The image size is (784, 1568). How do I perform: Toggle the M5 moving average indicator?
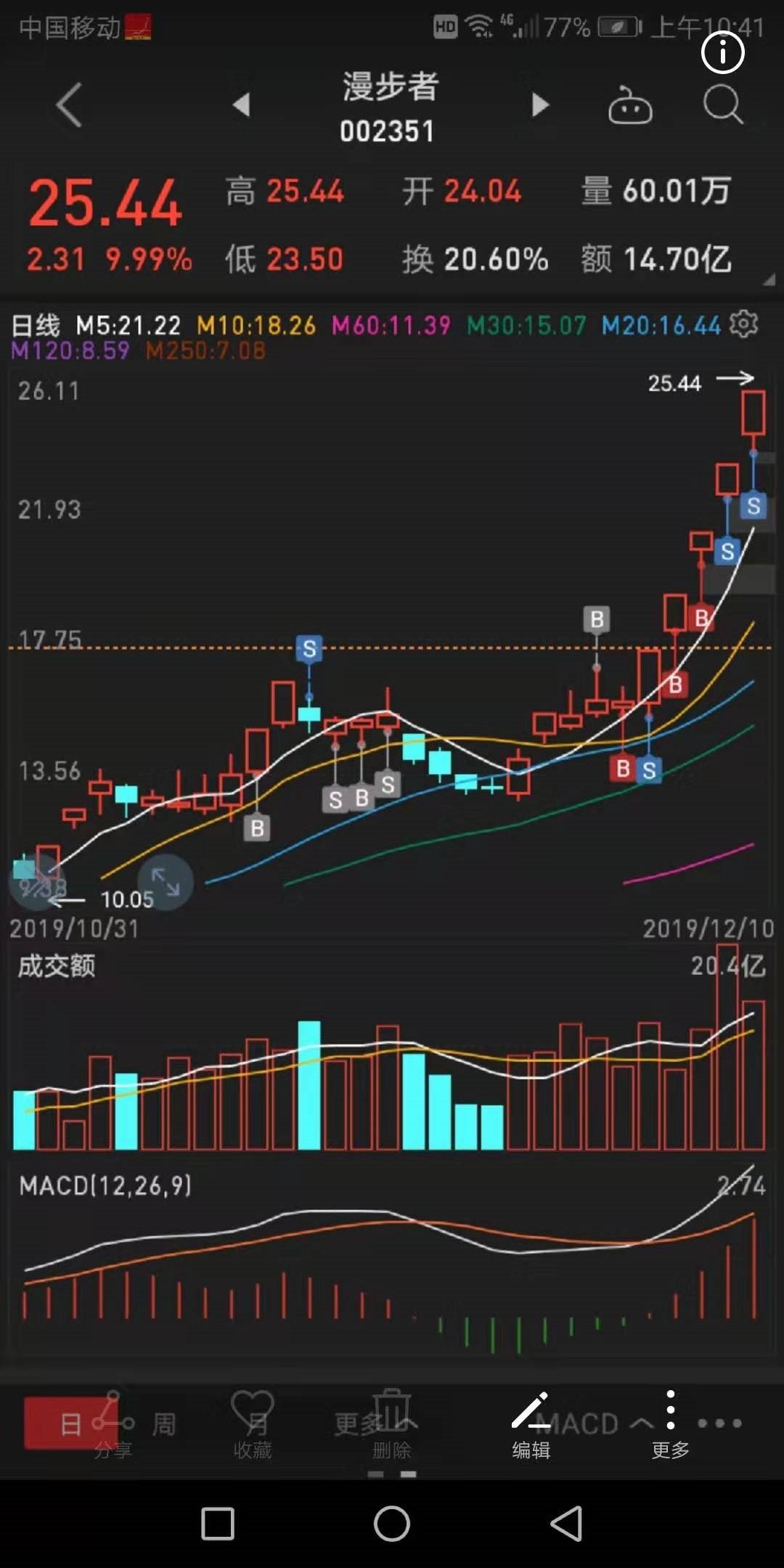click(x=128, y=326)
